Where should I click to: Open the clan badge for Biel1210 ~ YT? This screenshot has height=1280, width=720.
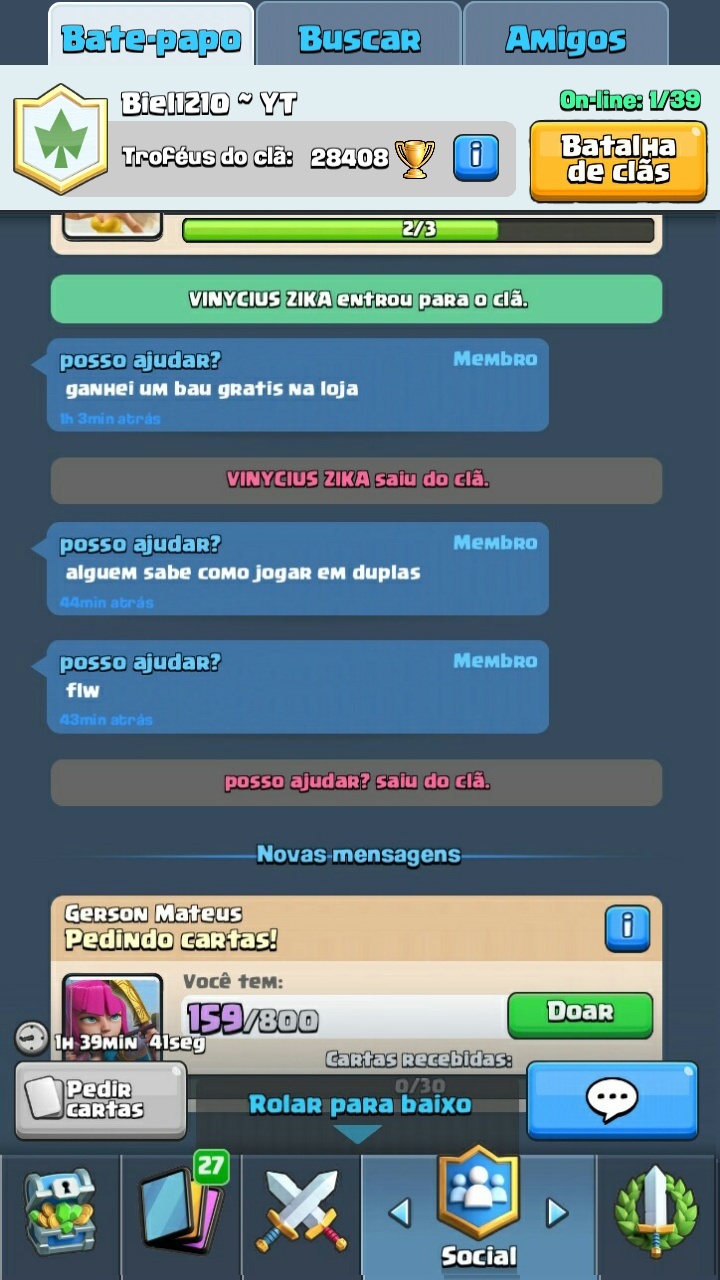(60, 140)
